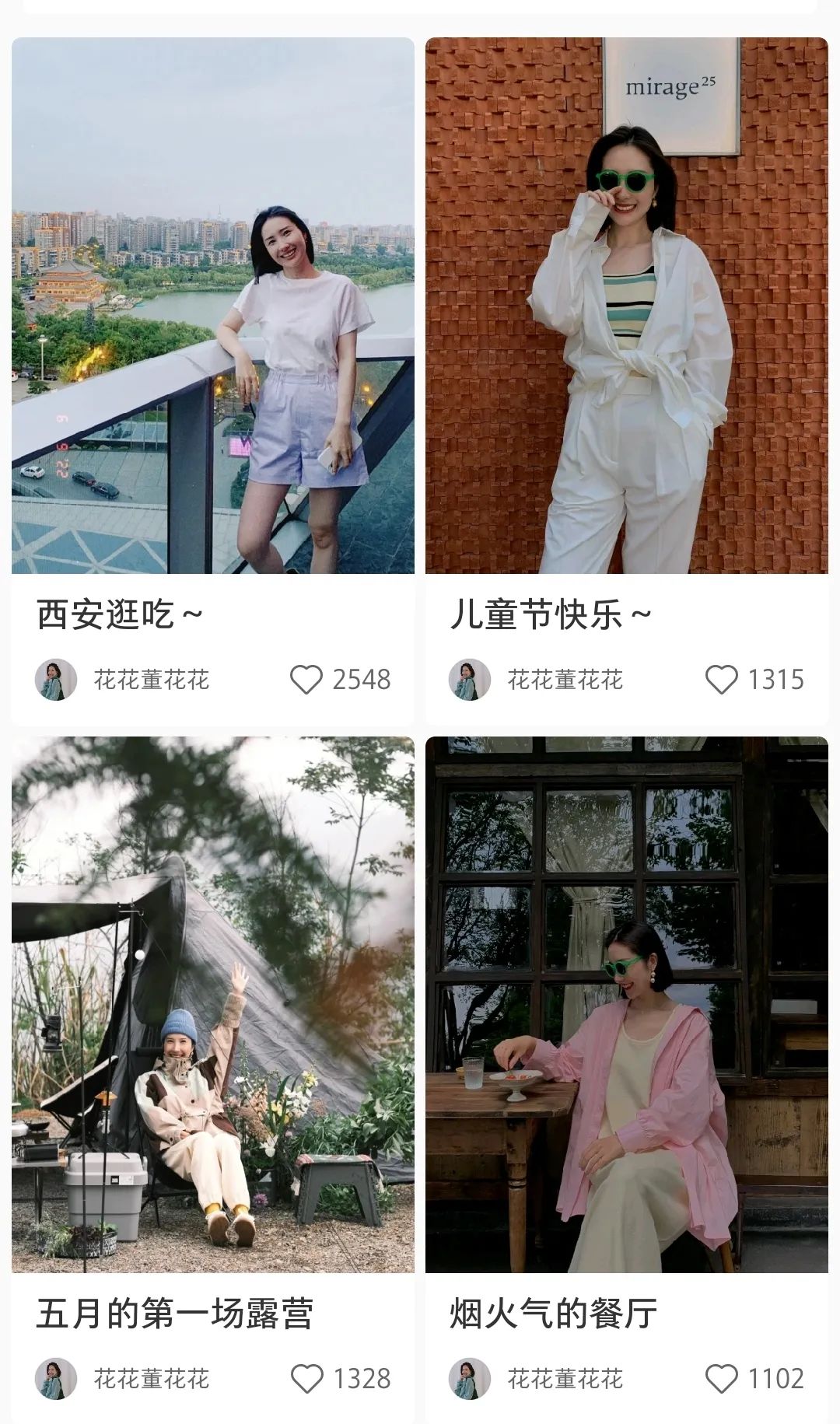Tap the heart icon on 儿童节快乐 post
This screenshot has width=840, height=1424.
pos(723,677)
